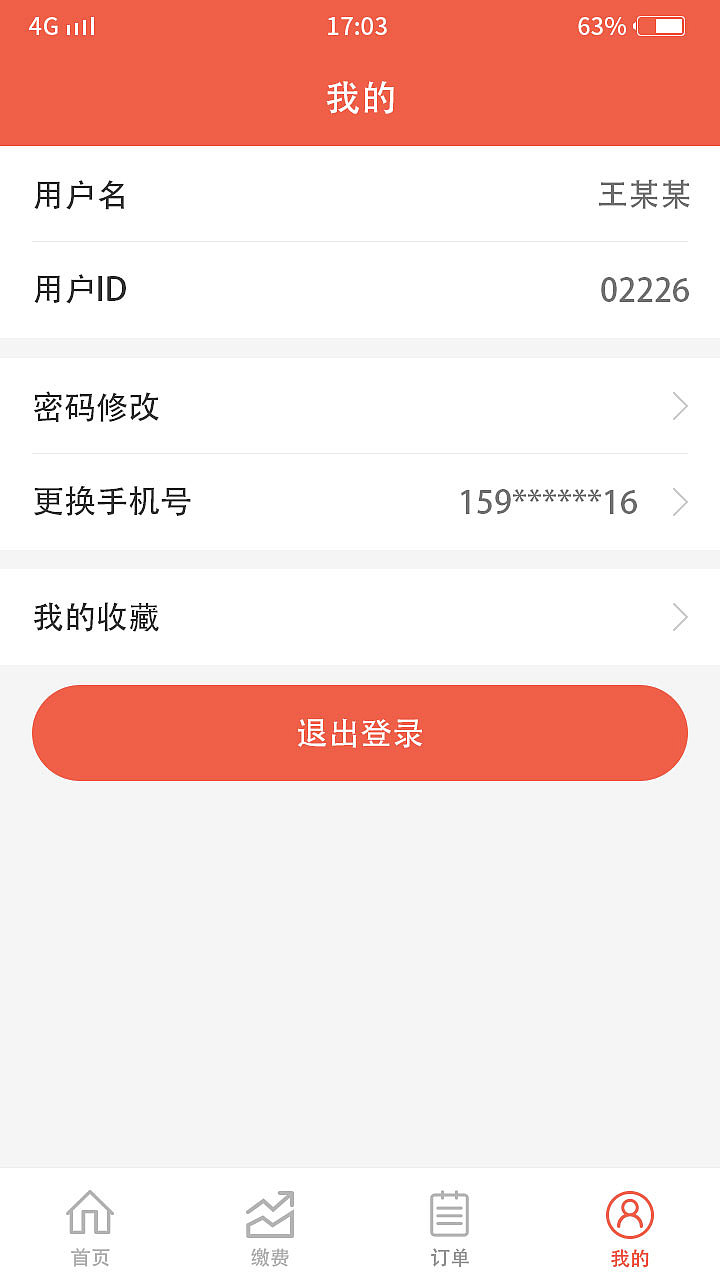Tap the 缴费 payment chart icon
Image resolution: width=720 pixels, height=1280 pixels.
click(270, 1215)
